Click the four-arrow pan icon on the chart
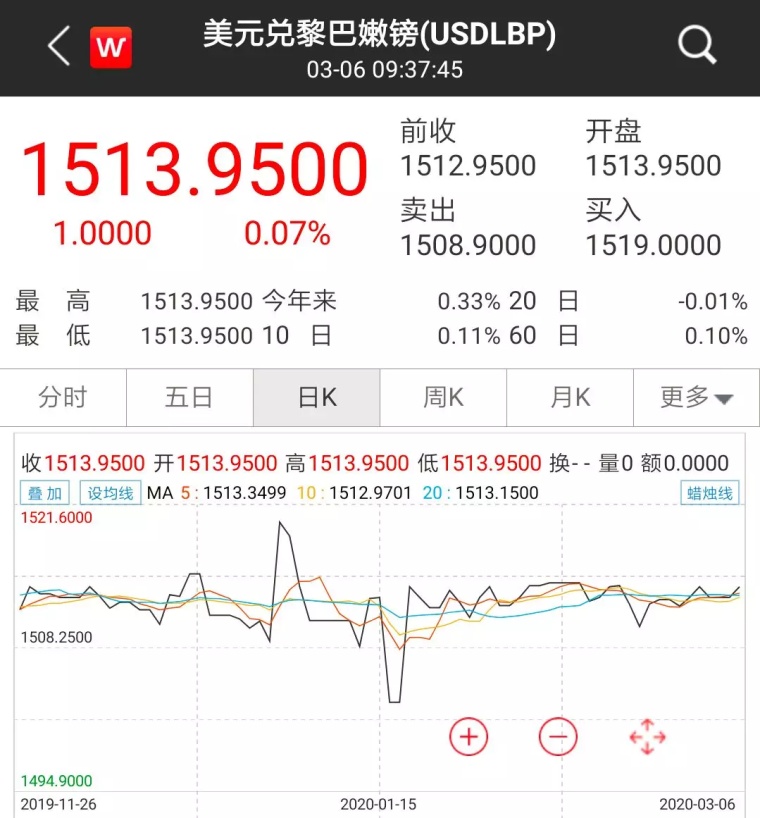 pos(648,736)
